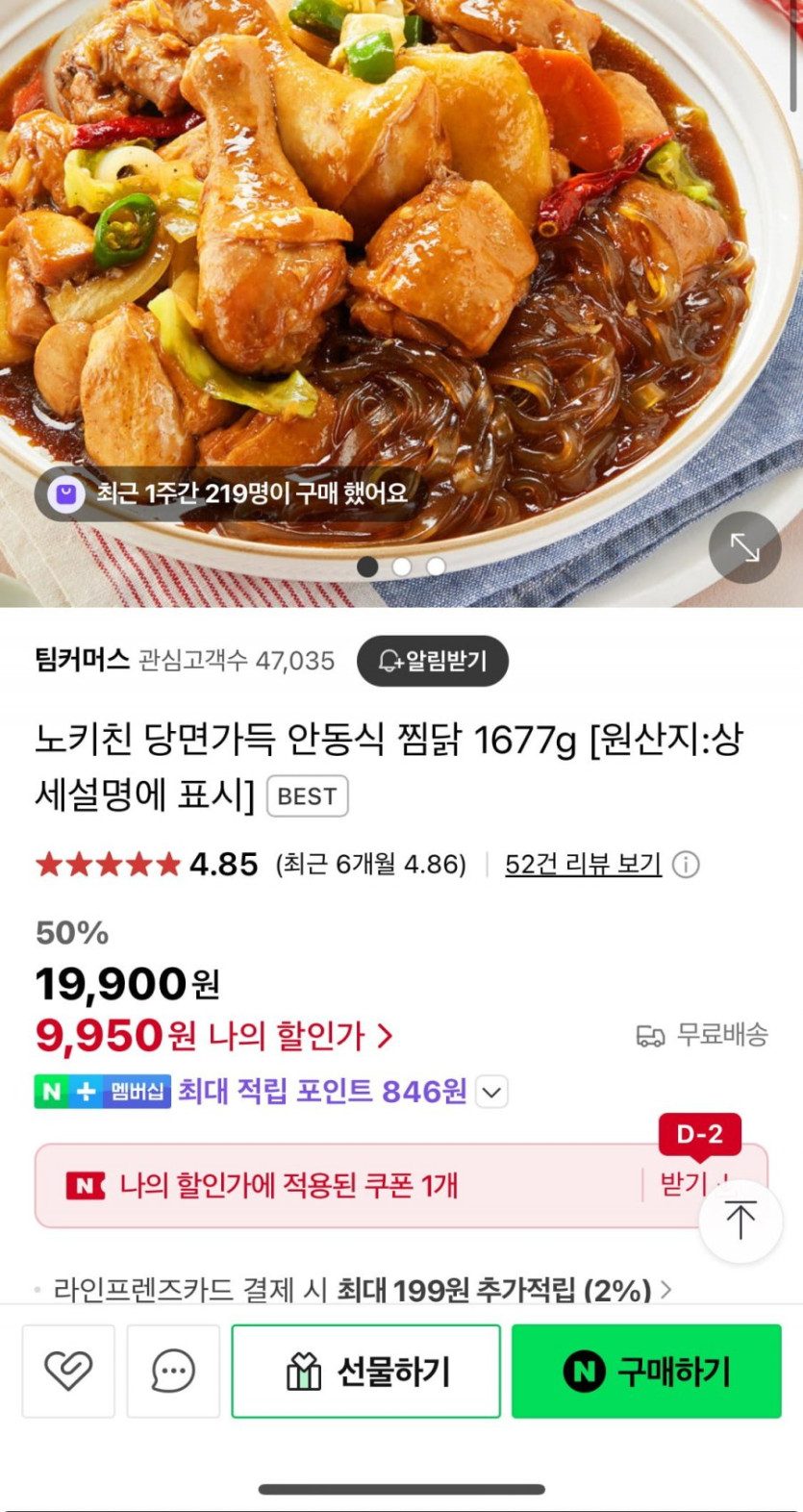The width and height of the screenshot is (803, 1512).
Task: Open the review rating info icon
Action: point(686,865)
